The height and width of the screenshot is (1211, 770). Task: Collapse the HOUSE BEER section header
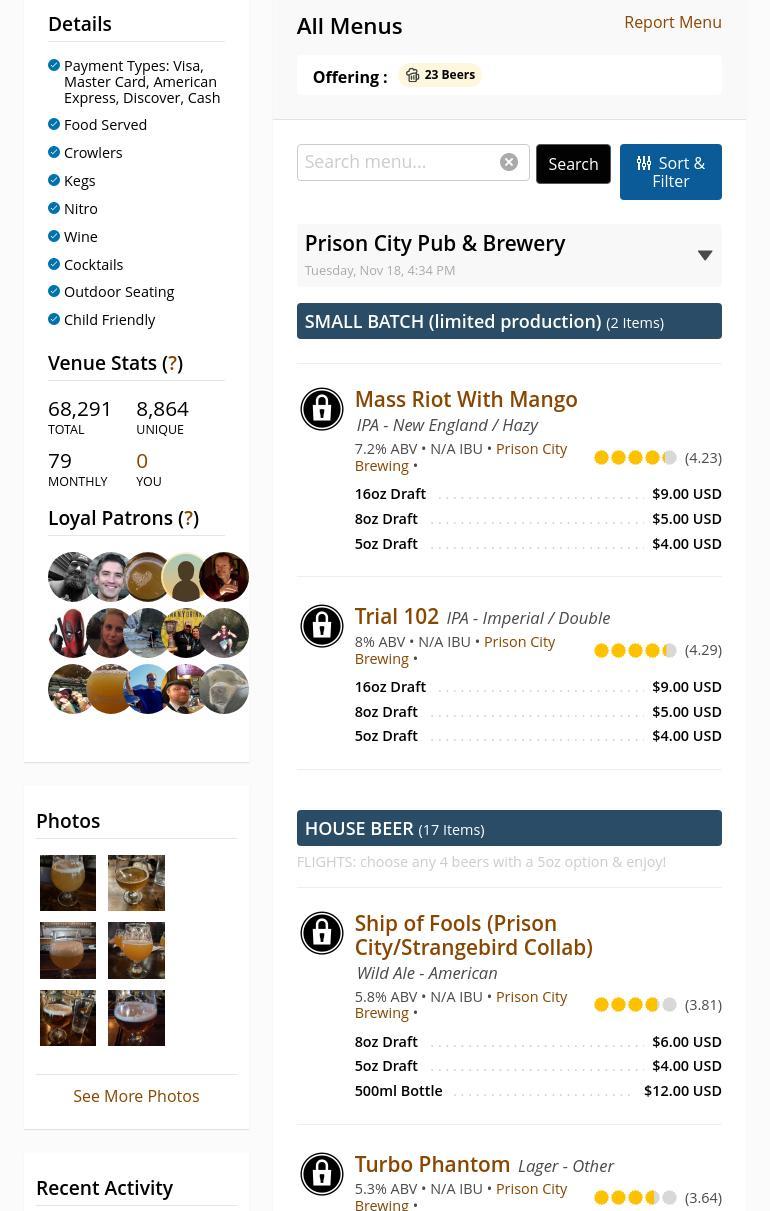coord(509,828)
